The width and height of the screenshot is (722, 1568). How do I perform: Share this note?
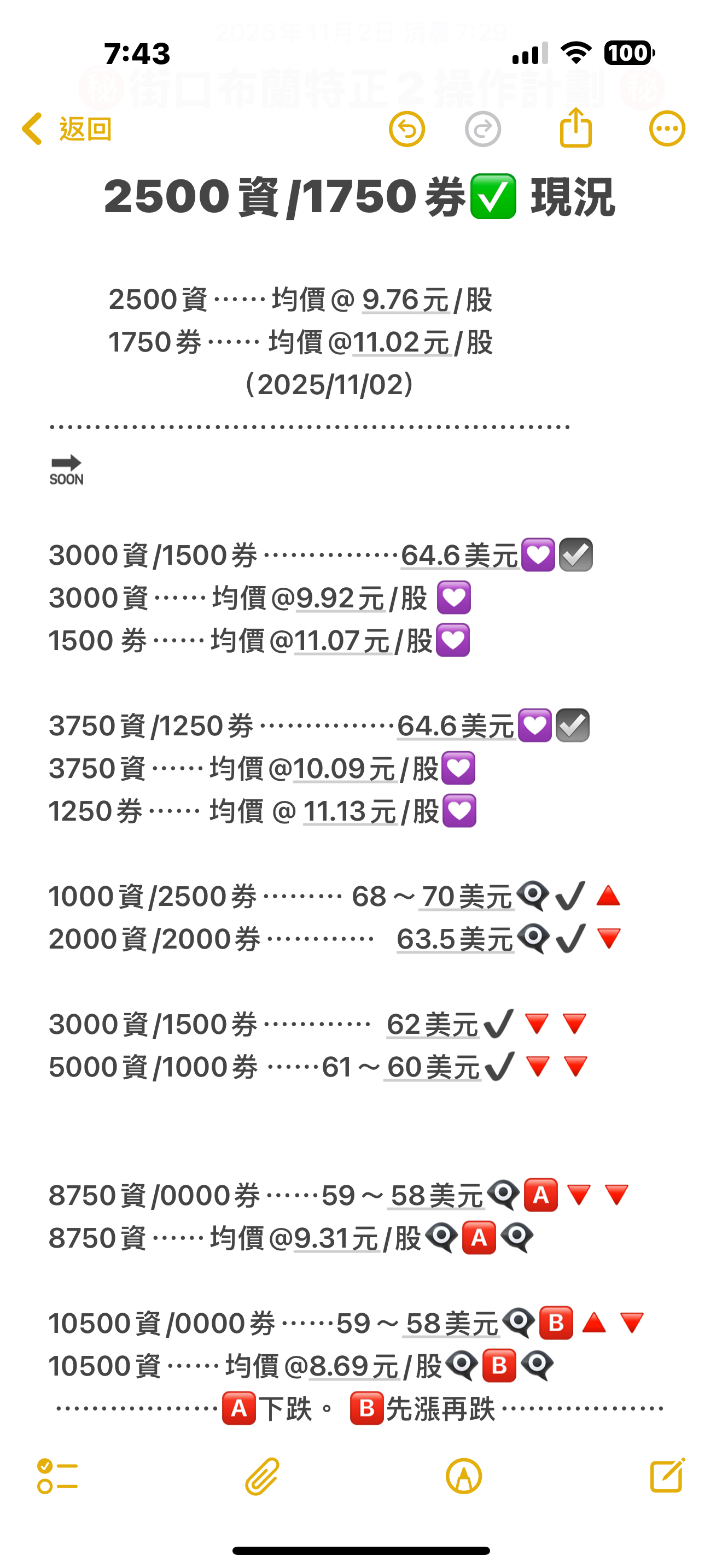[x=575, y=128]
